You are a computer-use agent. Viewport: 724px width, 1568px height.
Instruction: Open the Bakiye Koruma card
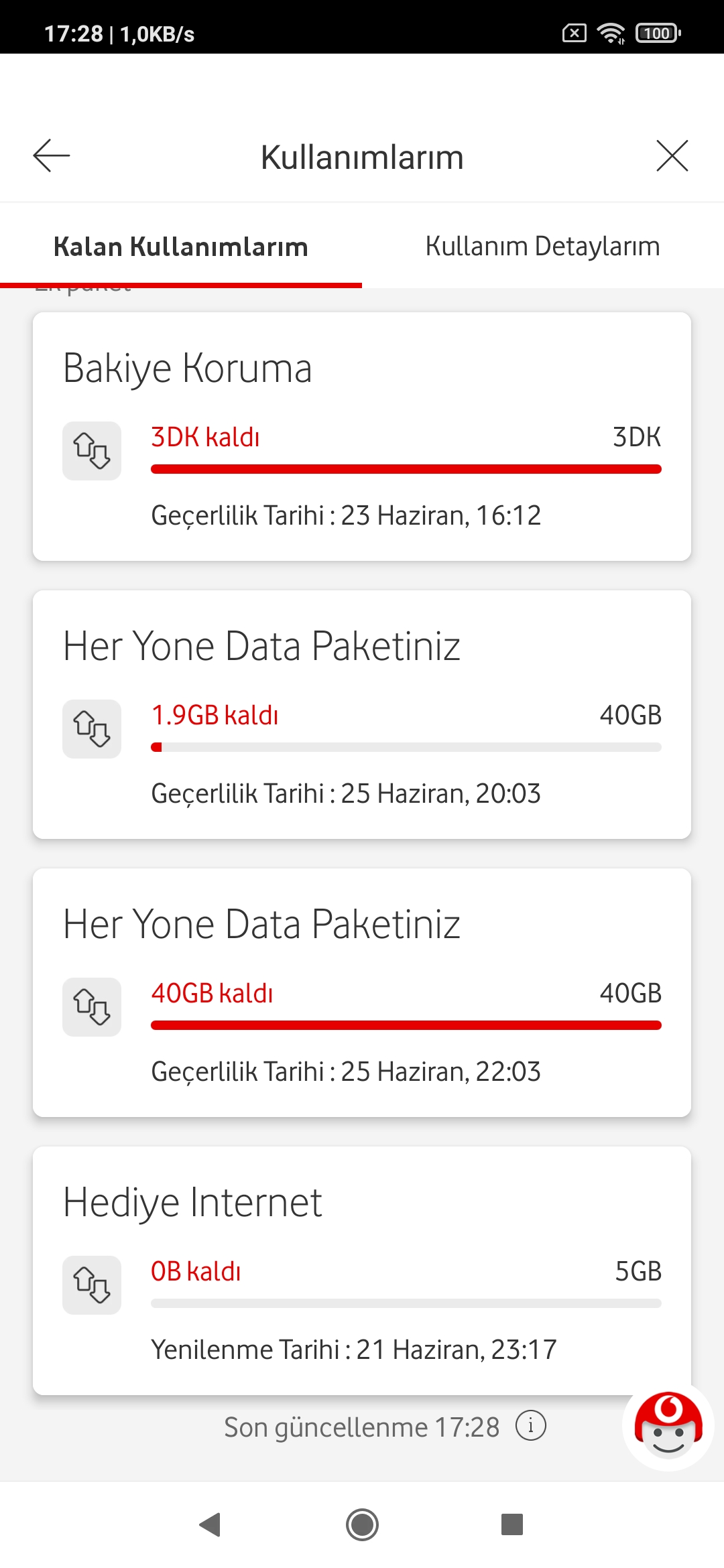point(362,436)
